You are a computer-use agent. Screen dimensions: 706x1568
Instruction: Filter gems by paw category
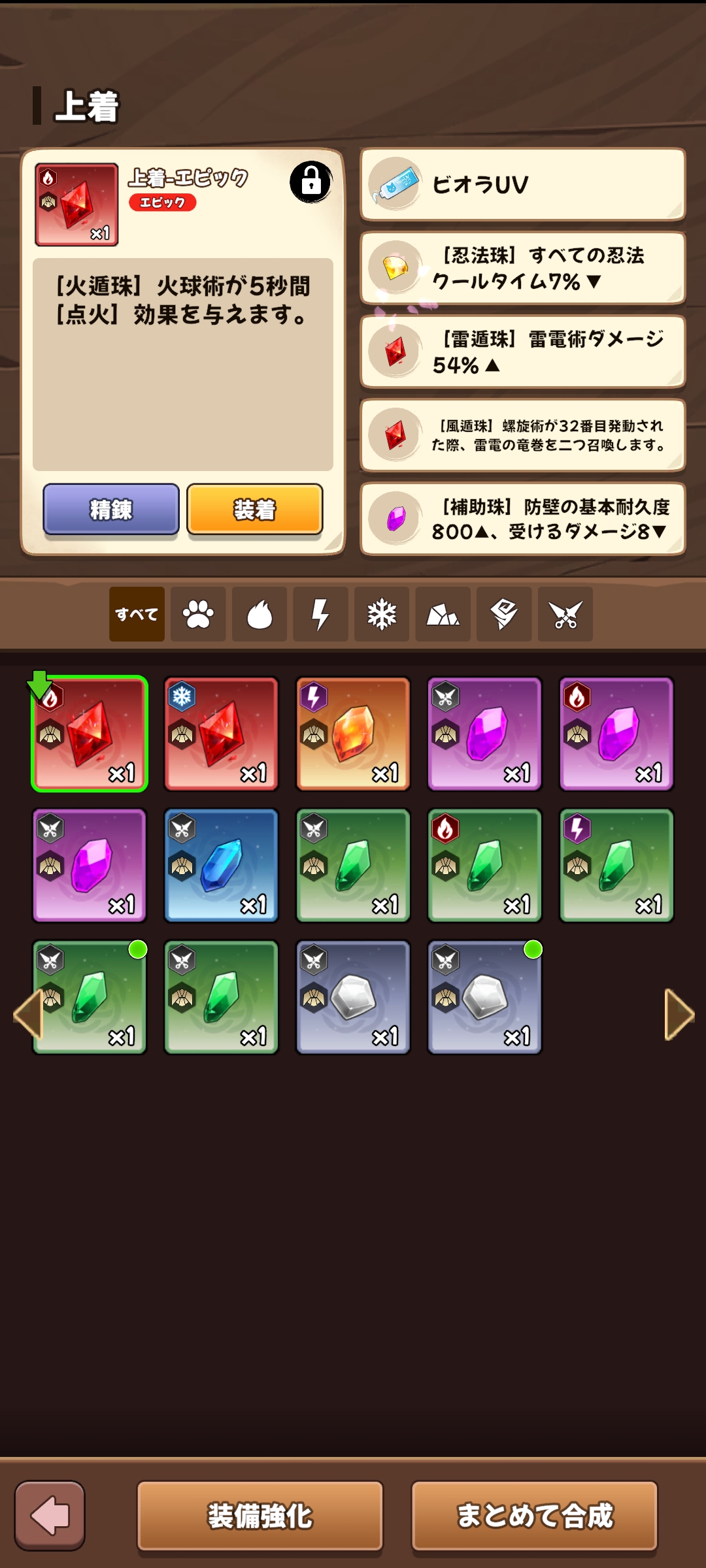click(x=198, y=614)
